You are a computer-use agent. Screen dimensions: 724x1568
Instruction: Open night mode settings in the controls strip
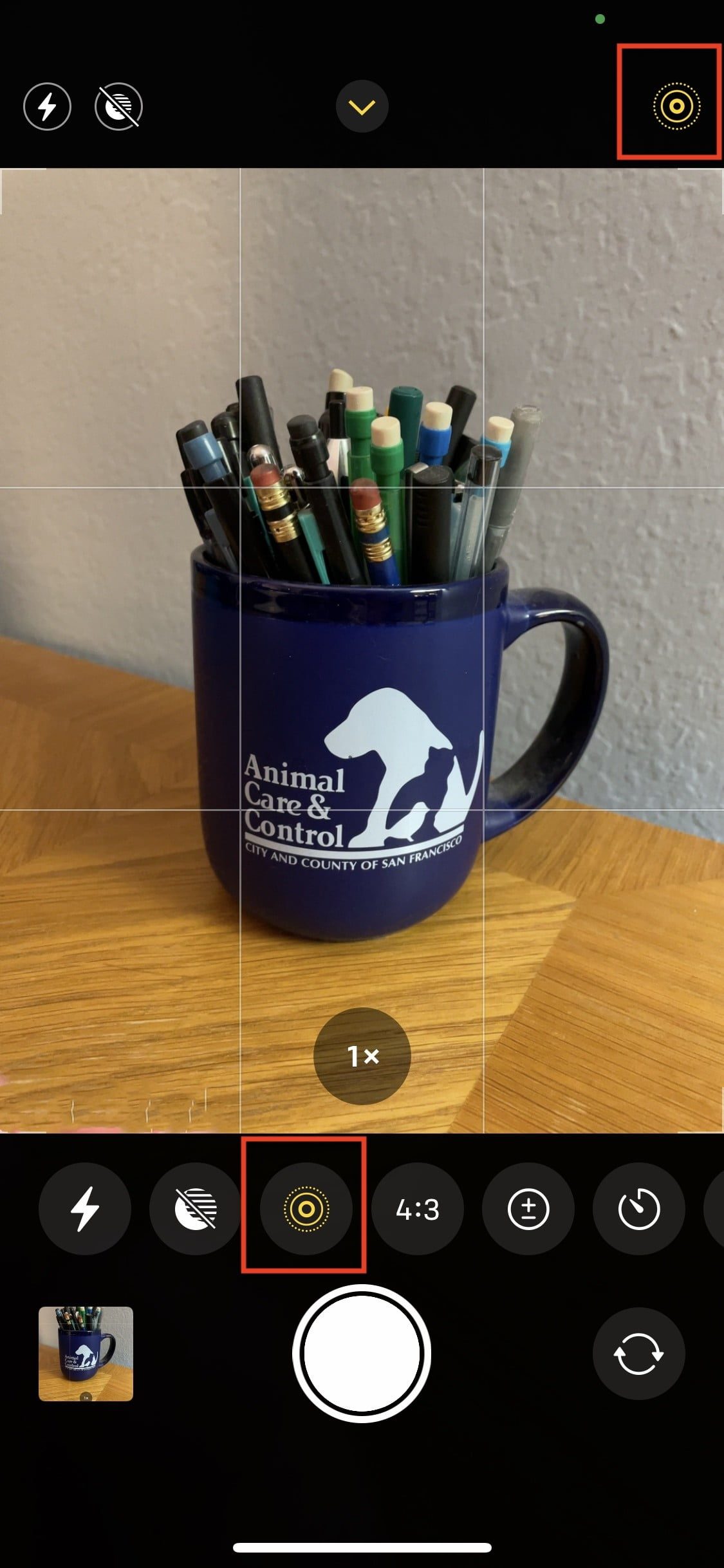[x=196, y=1209]
